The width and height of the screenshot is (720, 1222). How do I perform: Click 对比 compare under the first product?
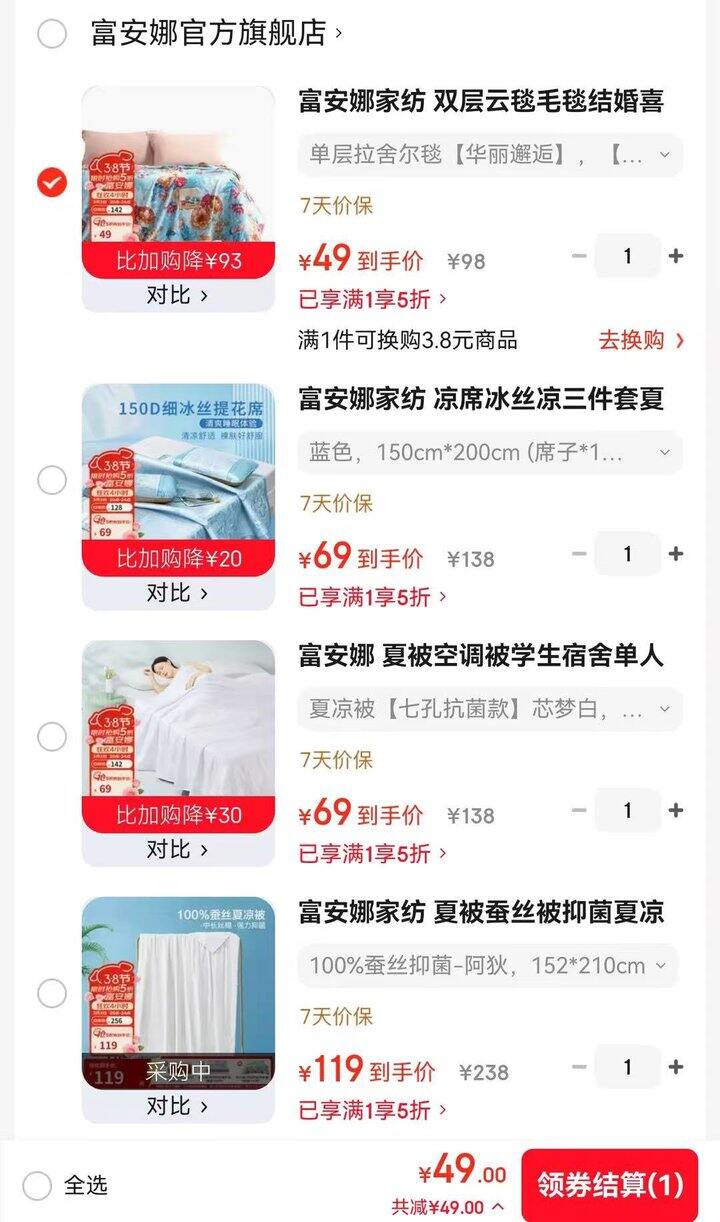click(177, 296)
